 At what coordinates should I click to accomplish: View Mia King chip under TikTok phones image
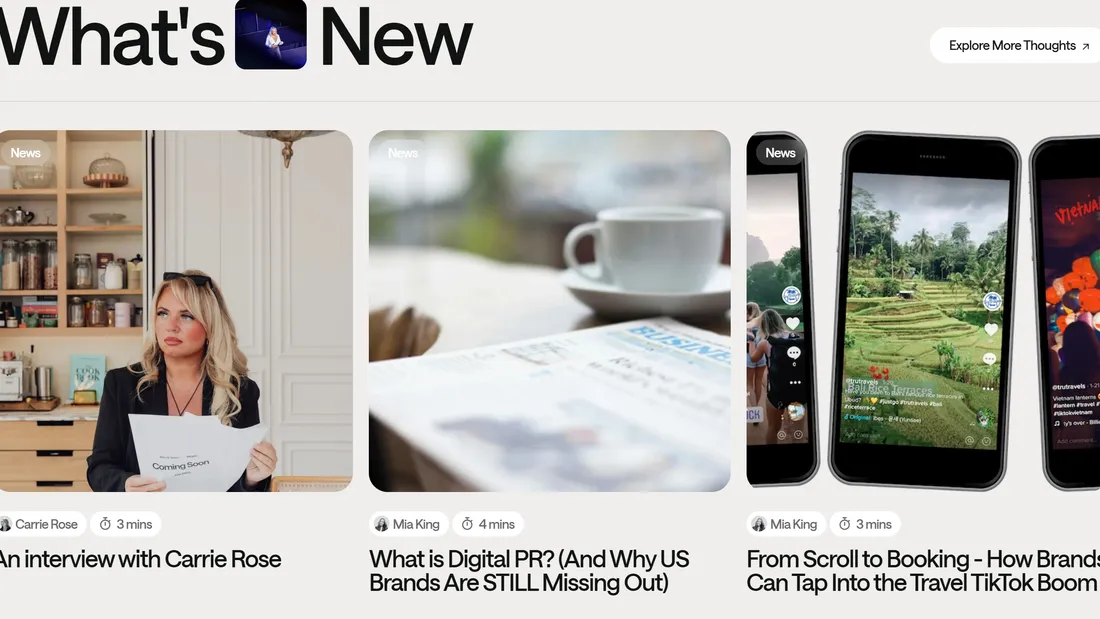click(786, 524)
